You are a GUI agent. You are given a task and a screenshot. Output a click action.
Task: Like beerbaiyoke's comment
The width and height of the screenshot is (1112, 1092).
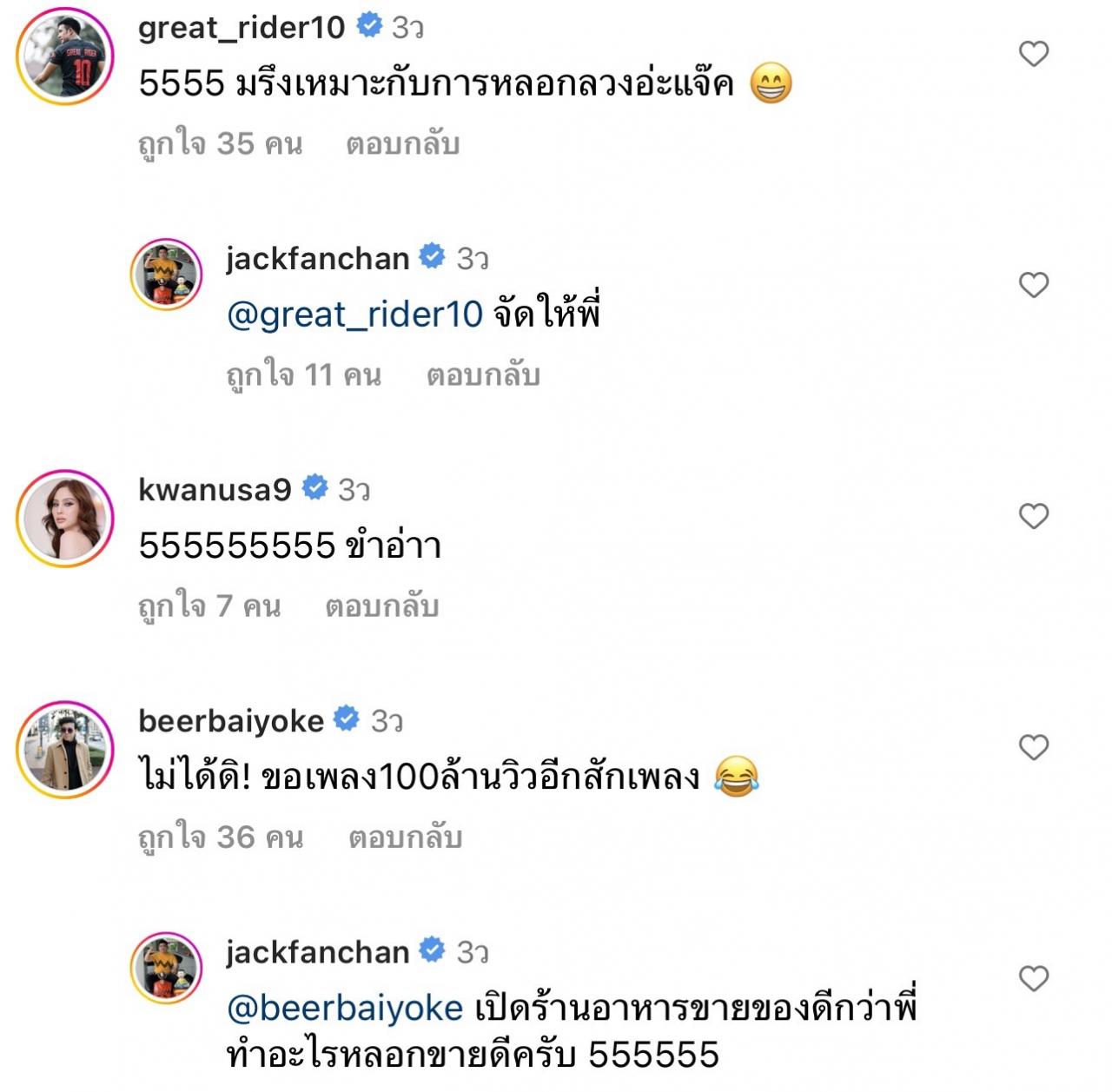pos(1033,747)
